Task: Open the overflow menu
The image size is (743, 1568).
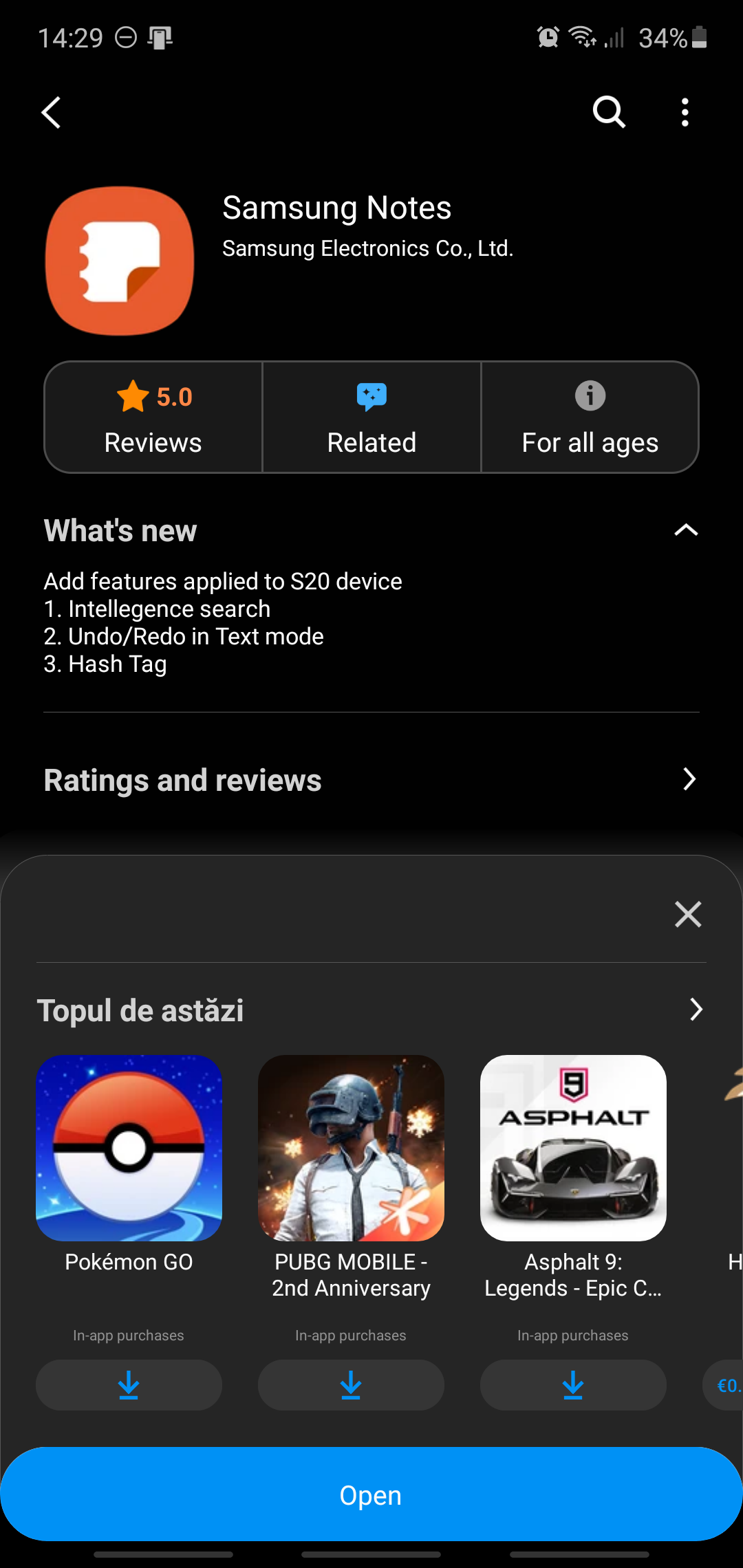Action: 685,112
